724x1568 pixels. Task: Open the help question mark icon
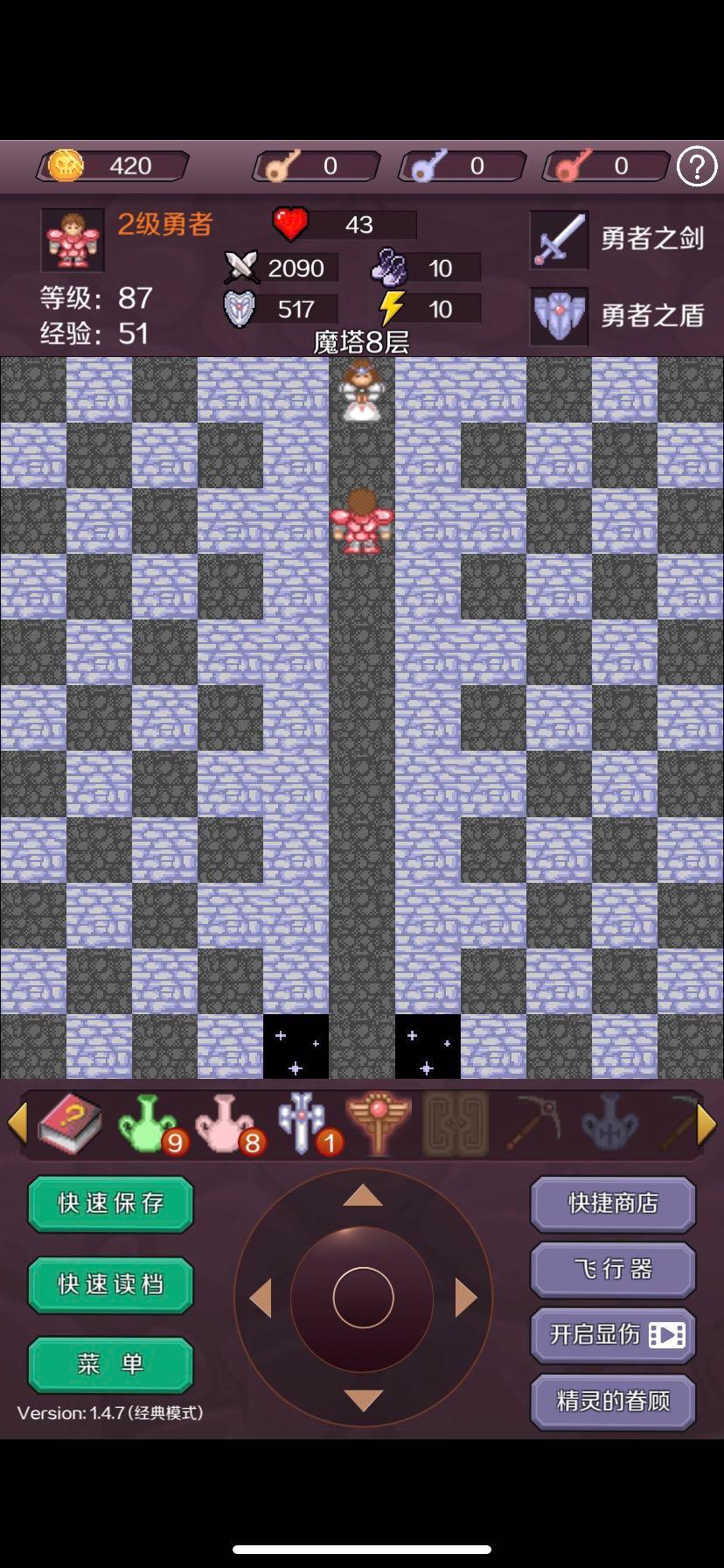pos(696,165)
